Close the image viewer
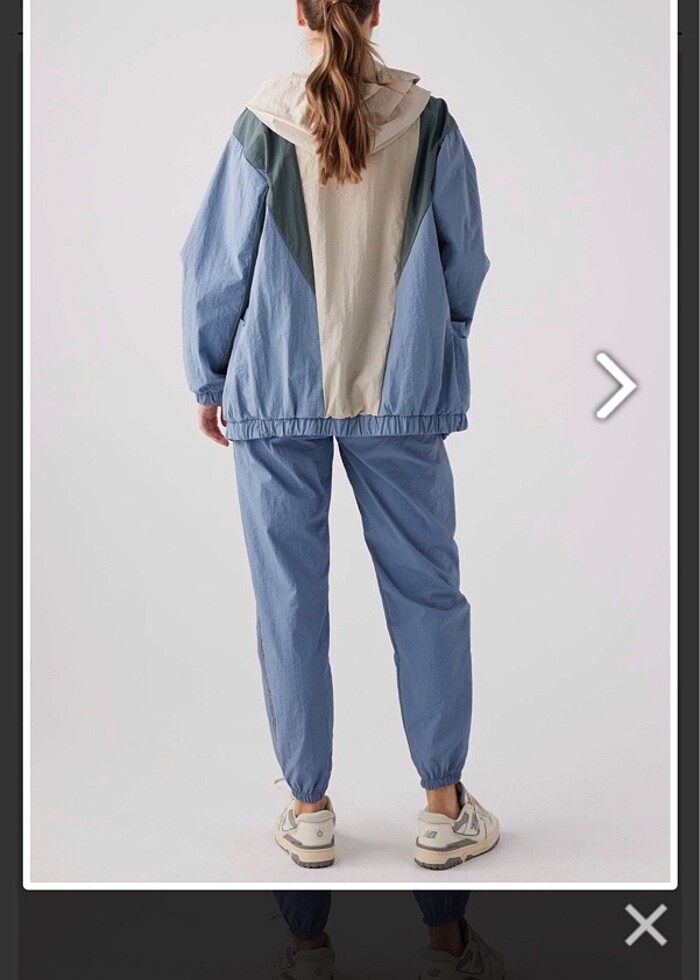Image resolution: width=700 pixels, height=980 pixels. click(x=645, y=924)
